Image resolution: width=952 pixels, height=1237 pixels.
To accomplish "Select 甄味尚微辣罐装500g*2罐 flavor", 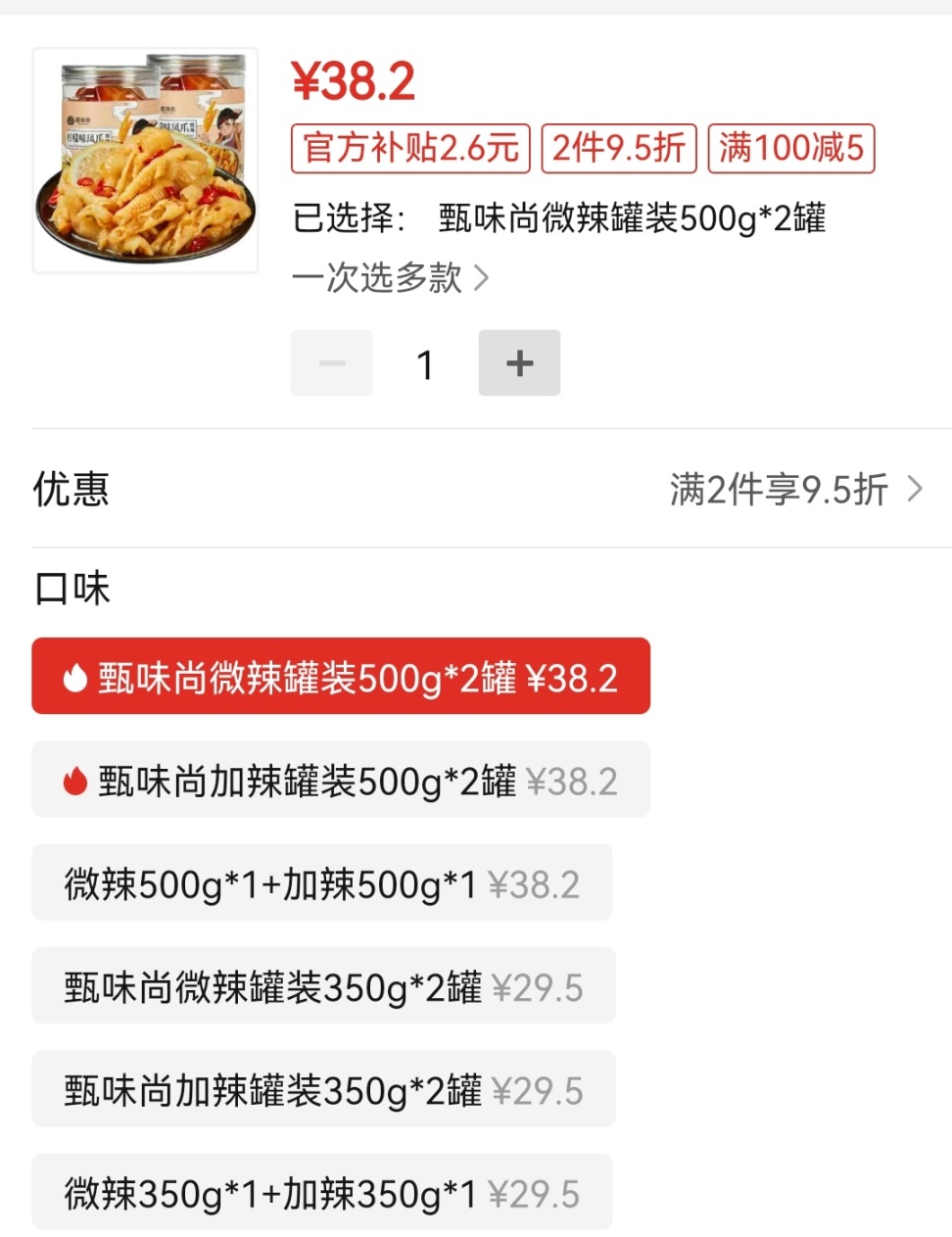I will pos(341,677).
